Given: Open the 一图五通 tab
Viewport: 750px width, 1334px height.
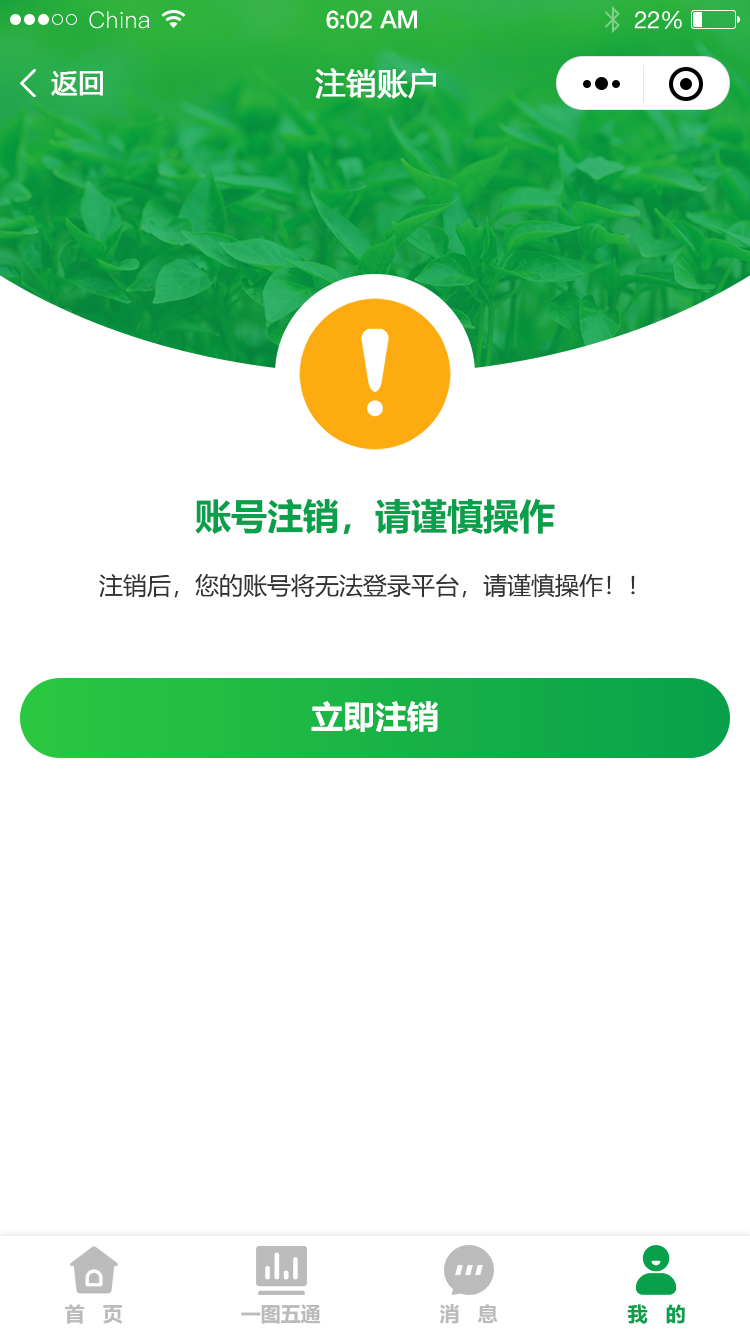Looking at the screenshot, I should [281, 1285].
